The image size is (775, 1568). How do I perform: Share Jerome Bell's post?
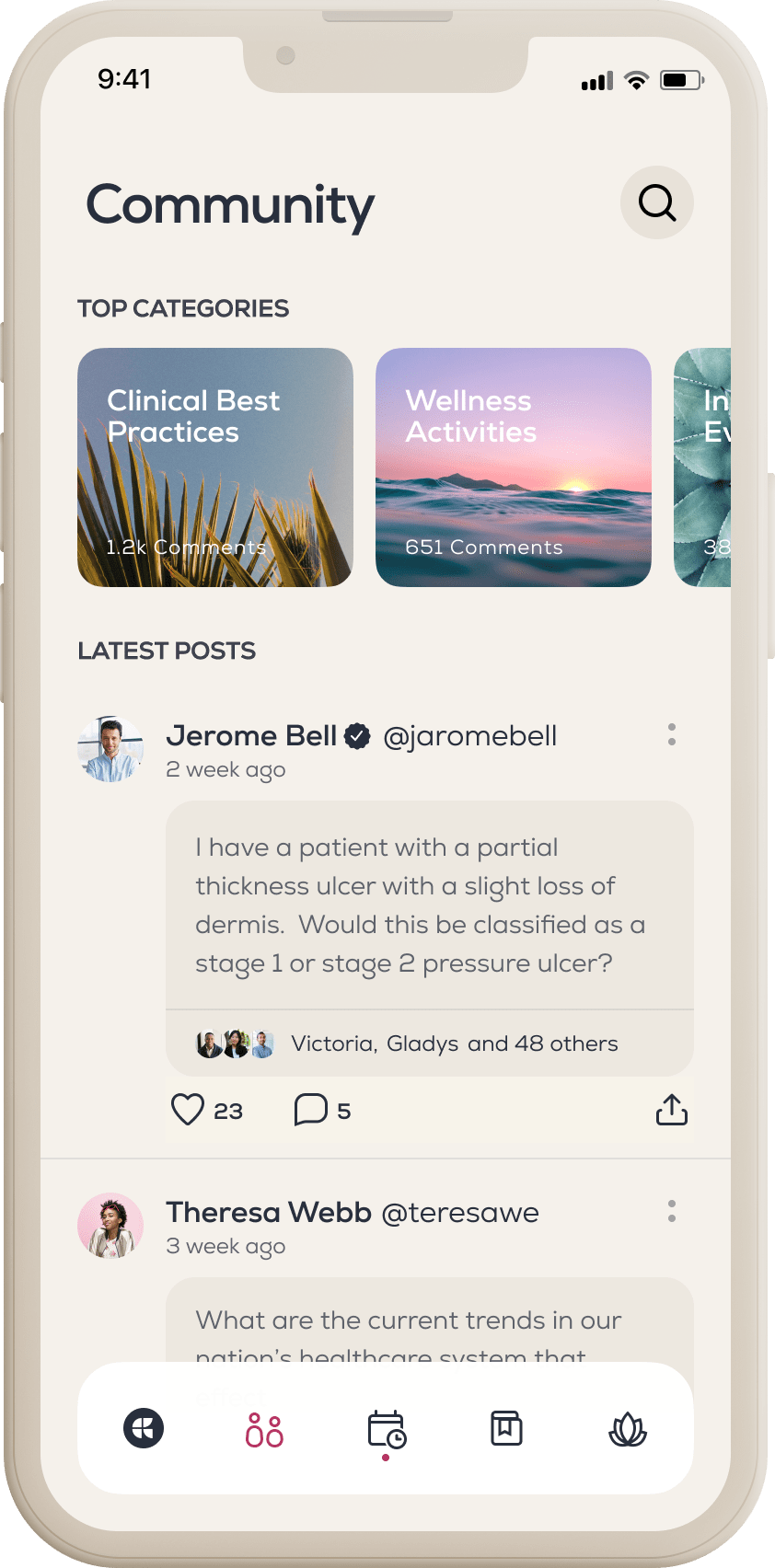(x=672, y=1110)
